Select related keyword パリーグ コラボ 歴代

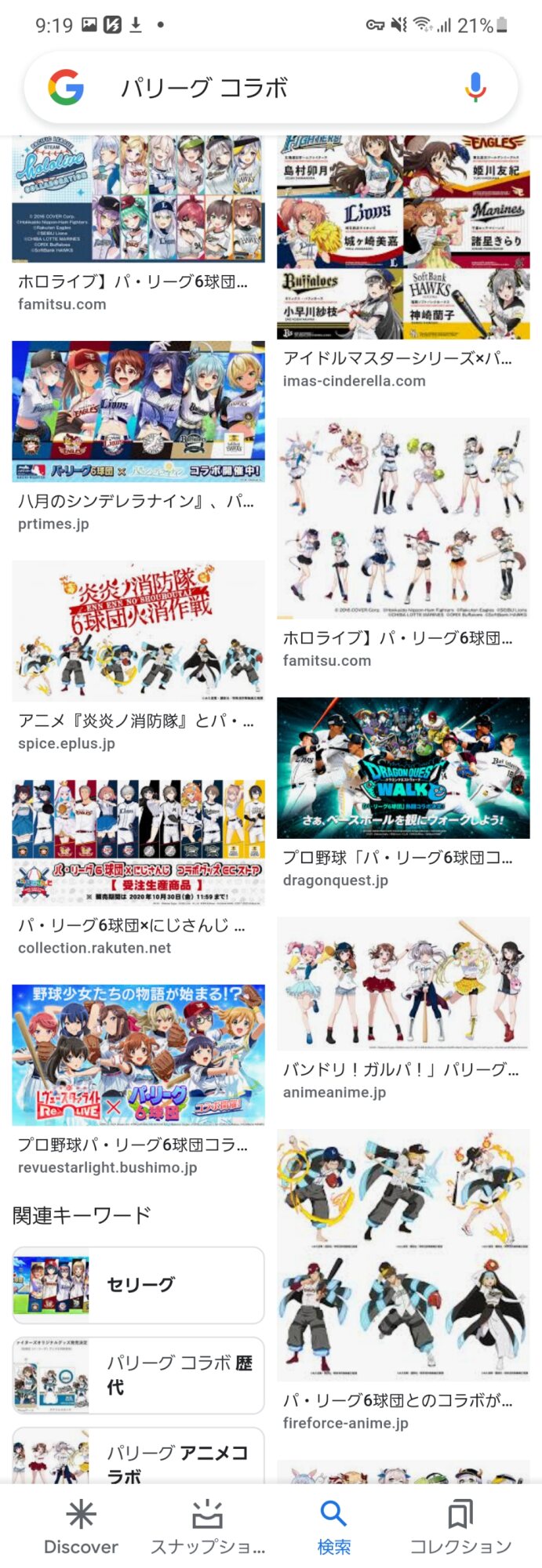coord(138,1375)
